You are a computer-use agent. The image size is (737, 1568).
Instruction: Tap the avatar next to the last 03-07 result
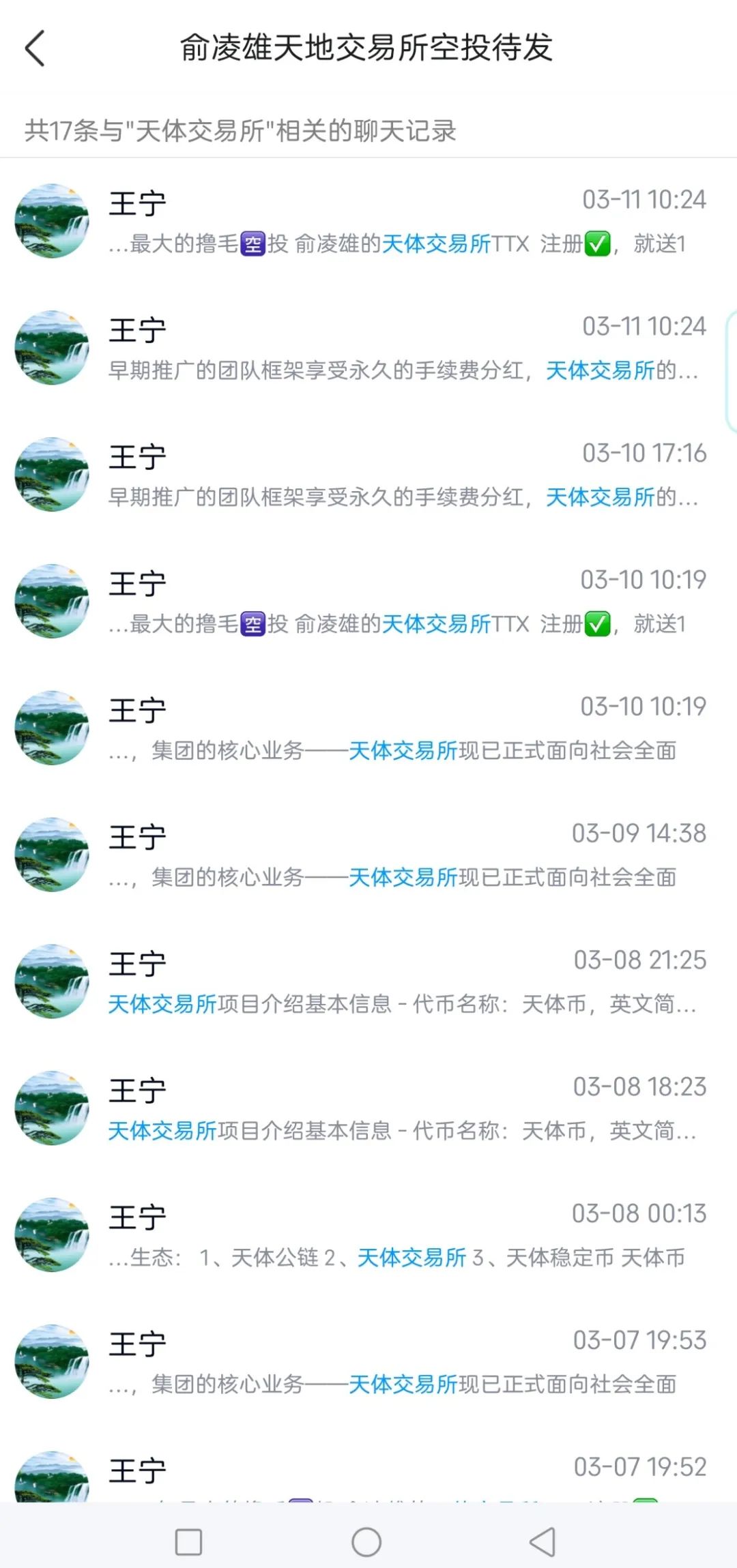coord(51,1473)
